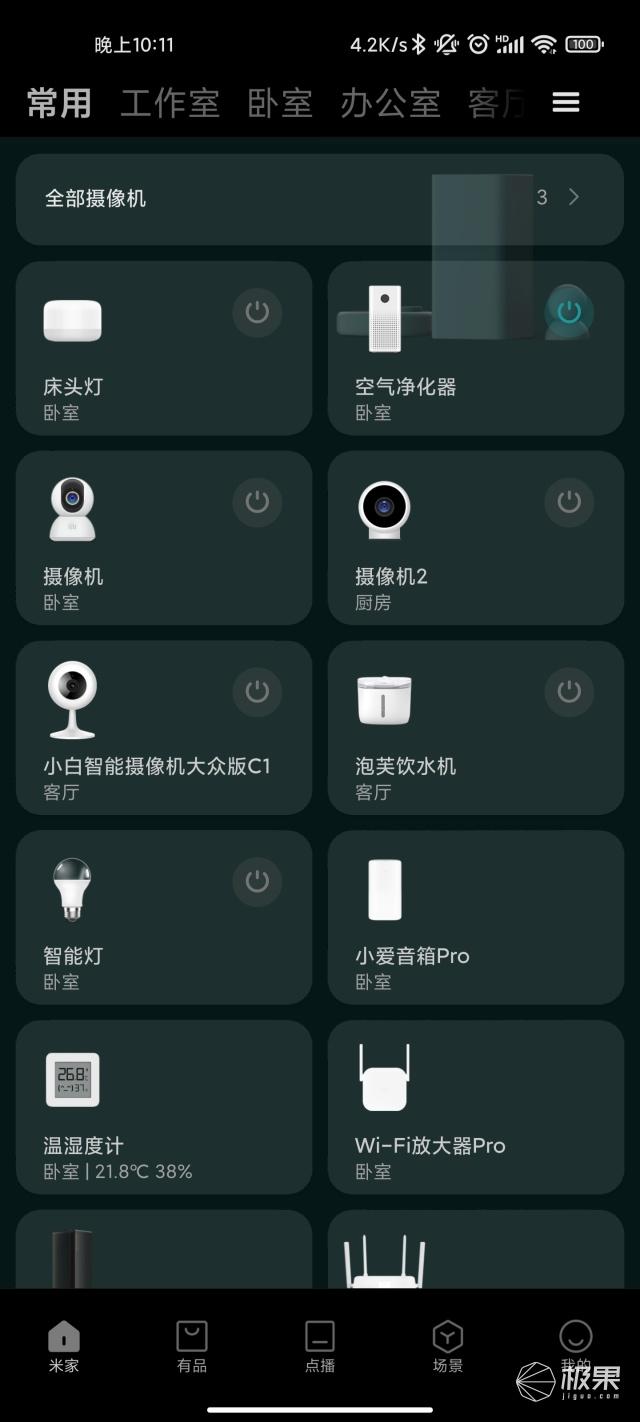Switch to the 工作室 room tab
Image resolution: width=640 pixels, height=1422 pixels.
click(x=170, y=103)
